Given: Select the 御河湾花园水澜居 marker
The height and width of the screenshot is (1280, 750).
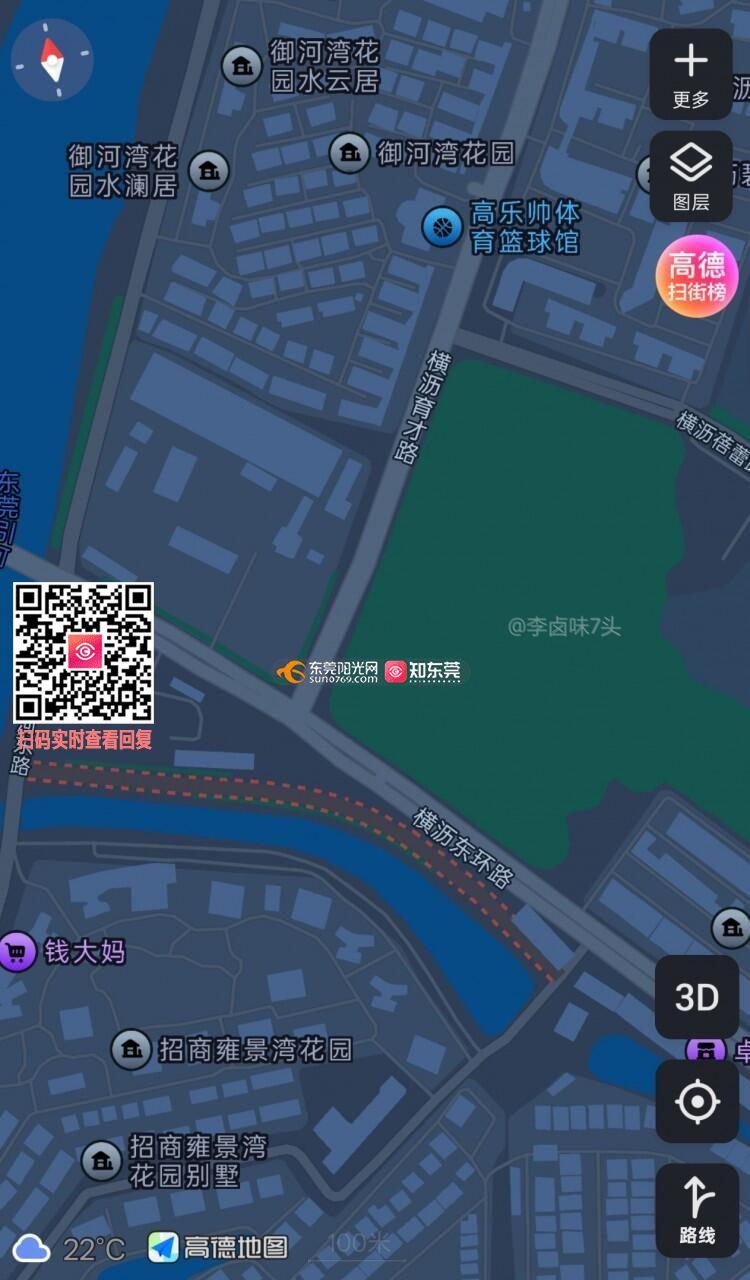Looking at the screenshot, I should (x=209, y=171).
